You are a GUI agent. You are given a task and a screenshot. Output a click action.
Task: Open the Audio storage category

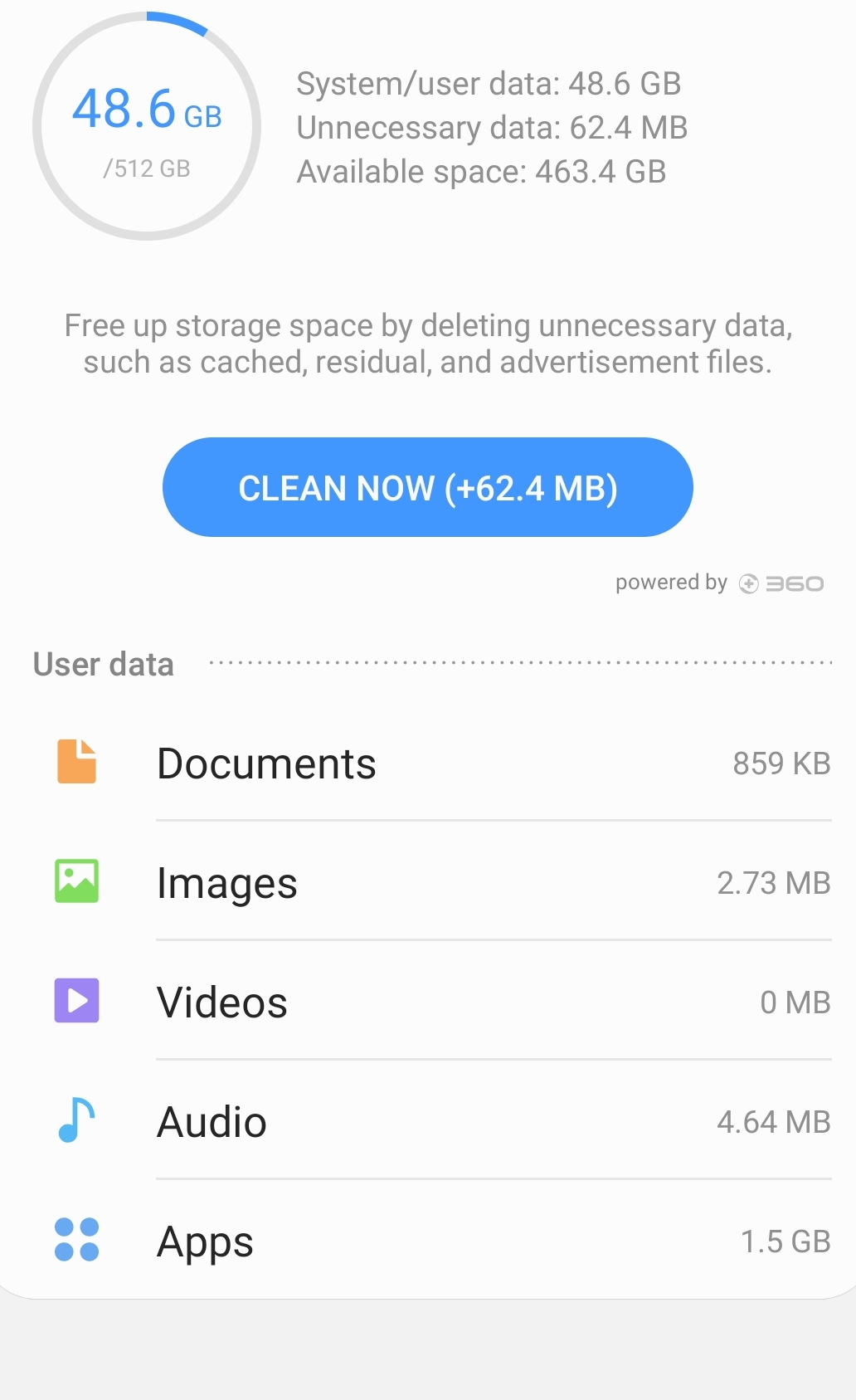(428, 1121)
